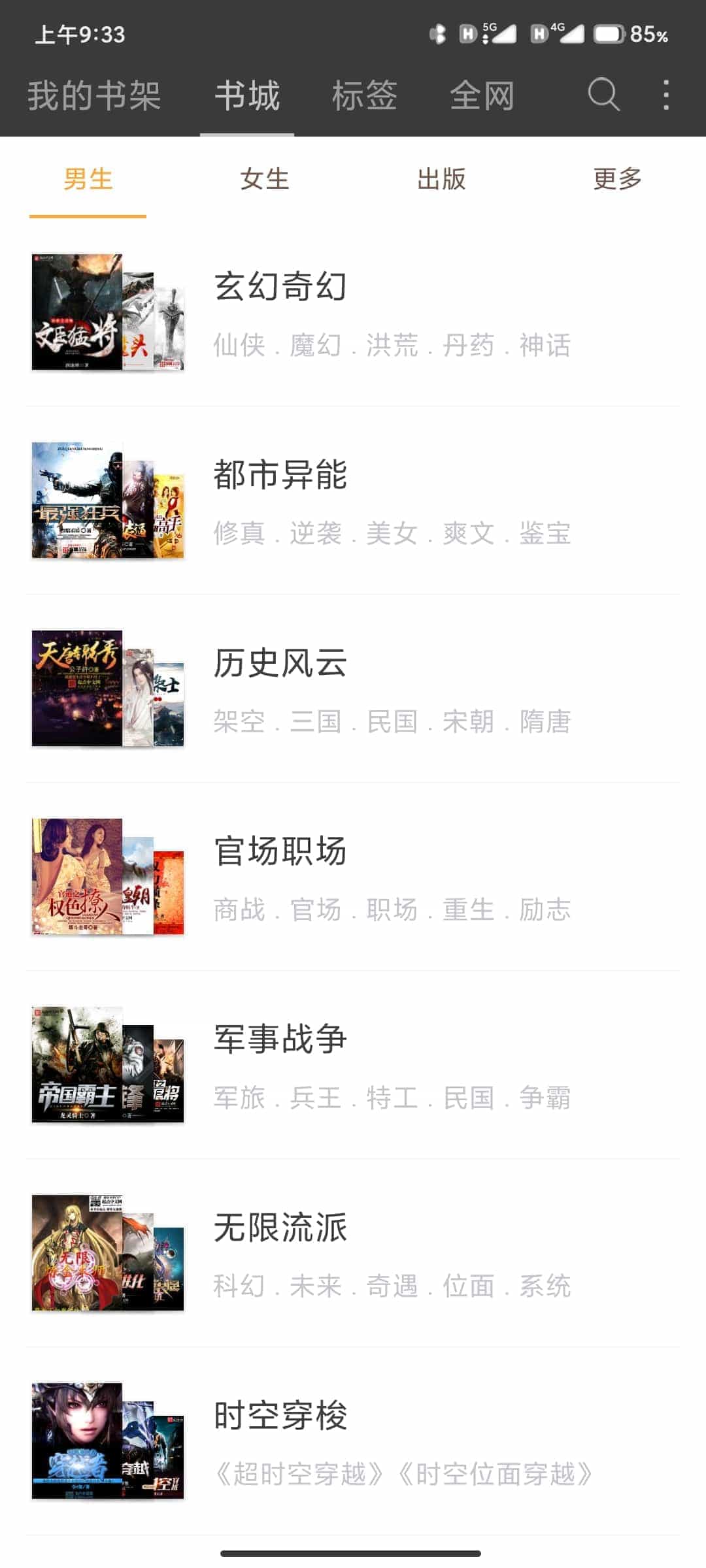
Task: Select the 书城 tab
Action: pos(247,95)
